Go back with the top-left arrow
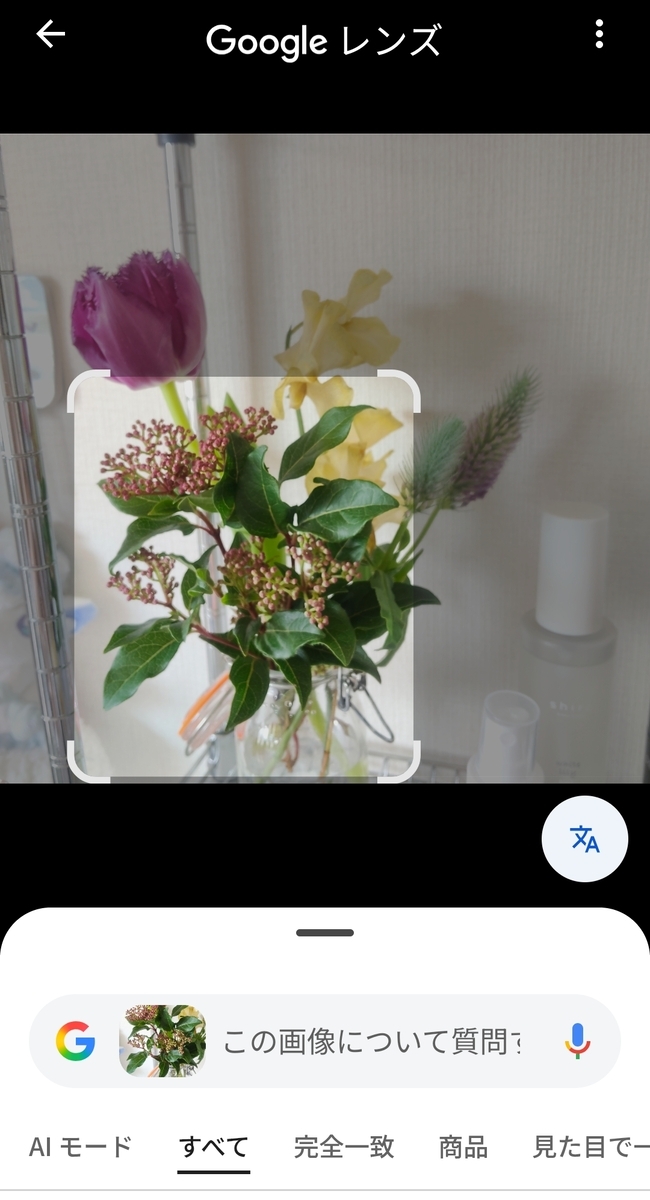The image size is (650, 1200). pyautogui.click(x=50, y=34)
